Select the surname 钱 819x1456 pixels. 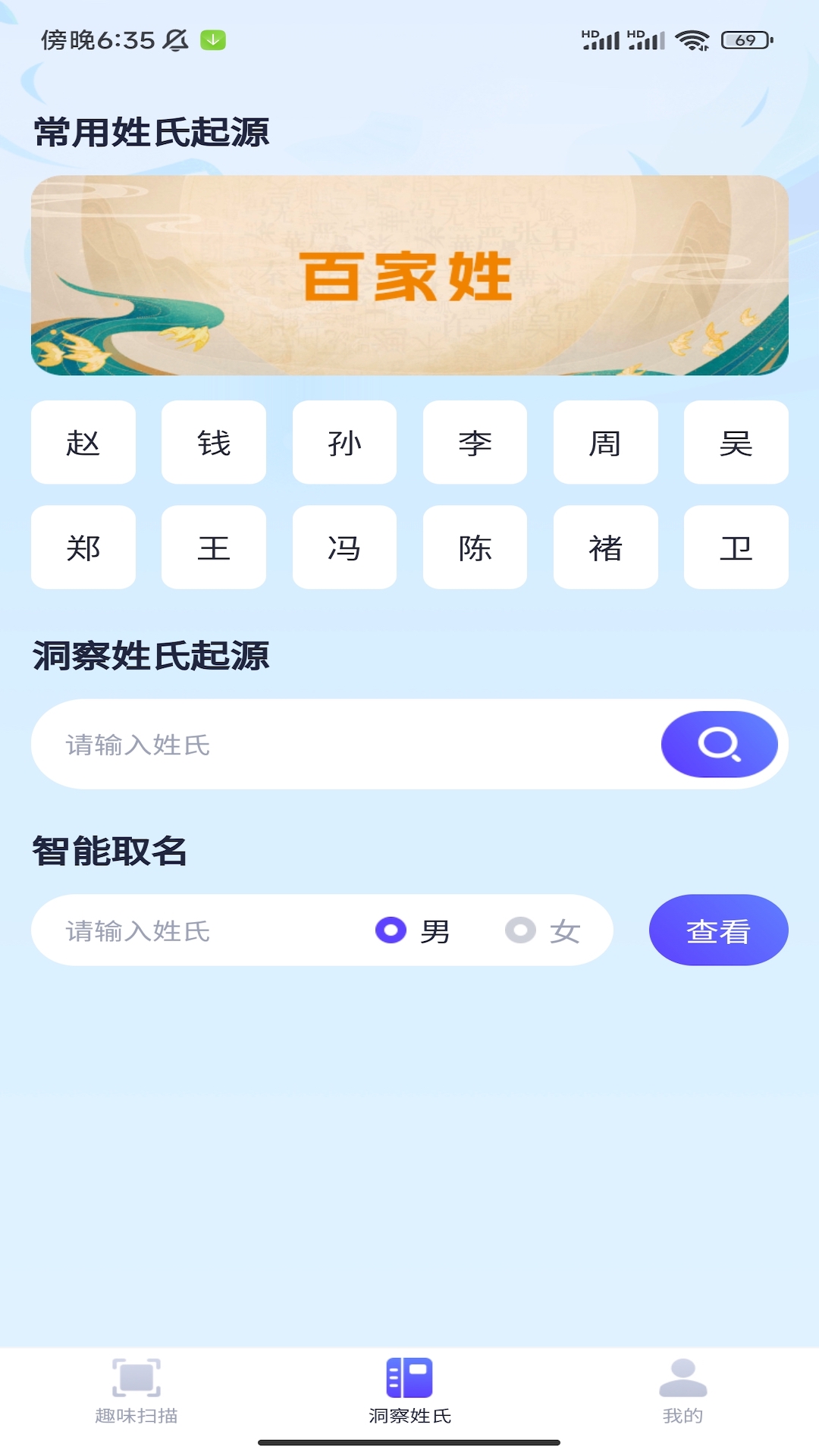click(214, 443)
